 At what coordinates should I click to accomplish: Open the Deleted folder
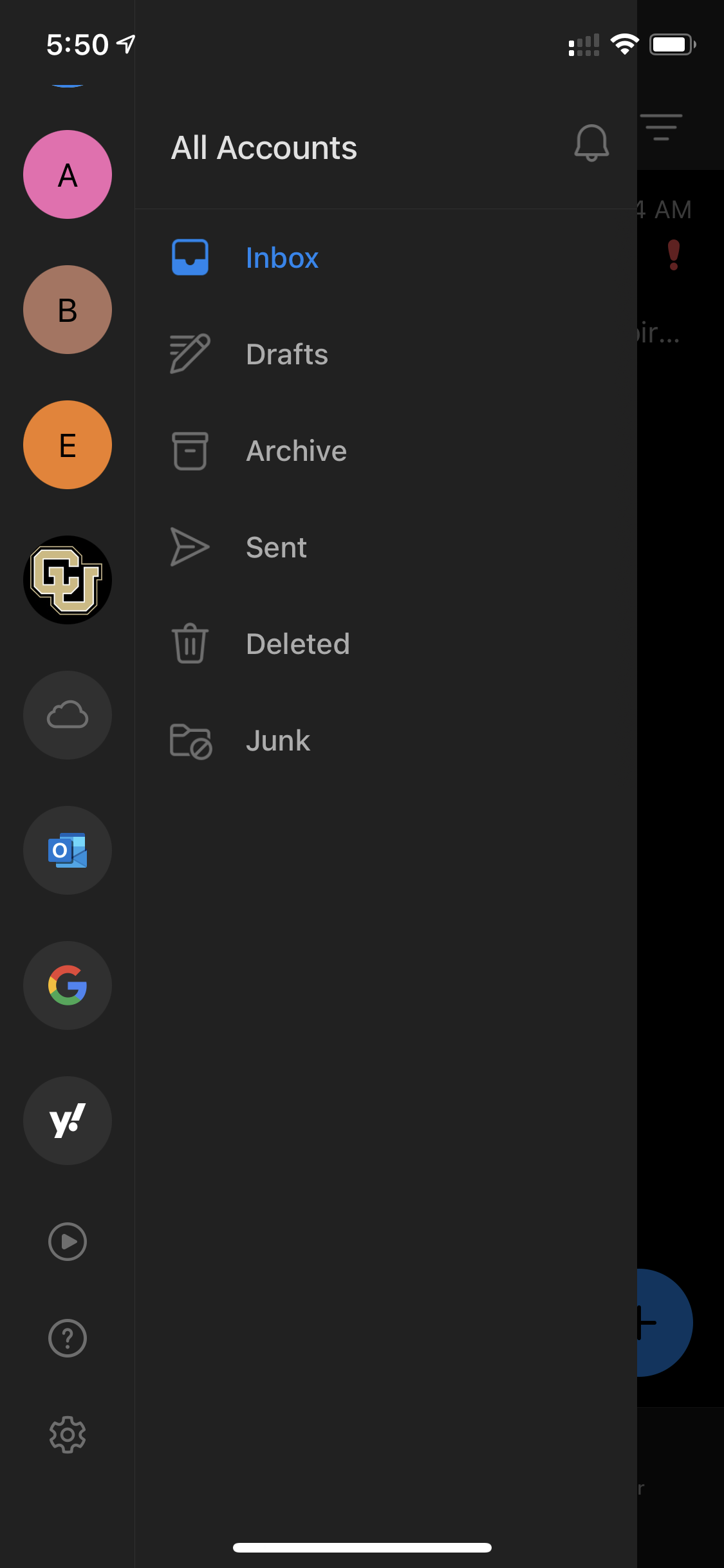(297, 644)
